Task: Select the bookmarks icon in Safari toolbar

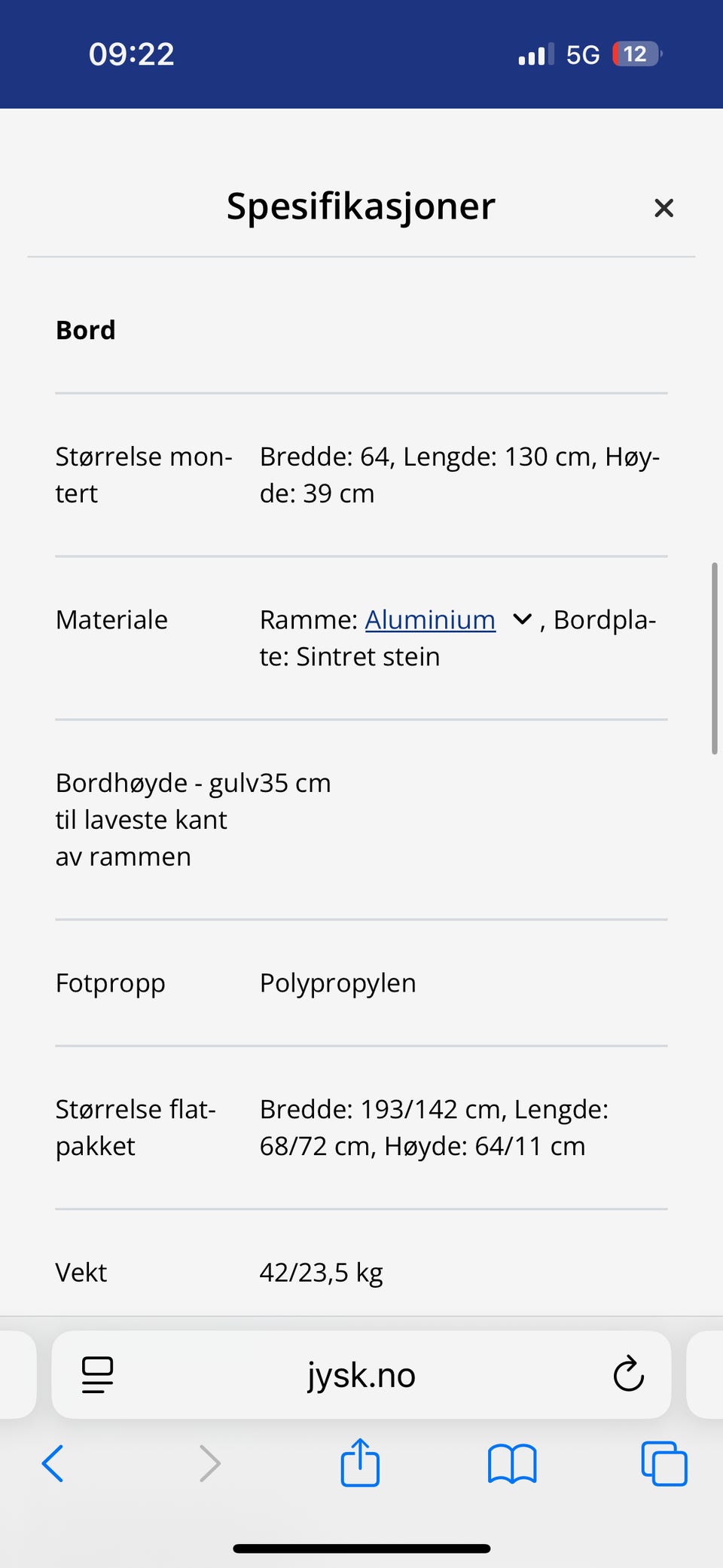Action: click(512, 1463)
